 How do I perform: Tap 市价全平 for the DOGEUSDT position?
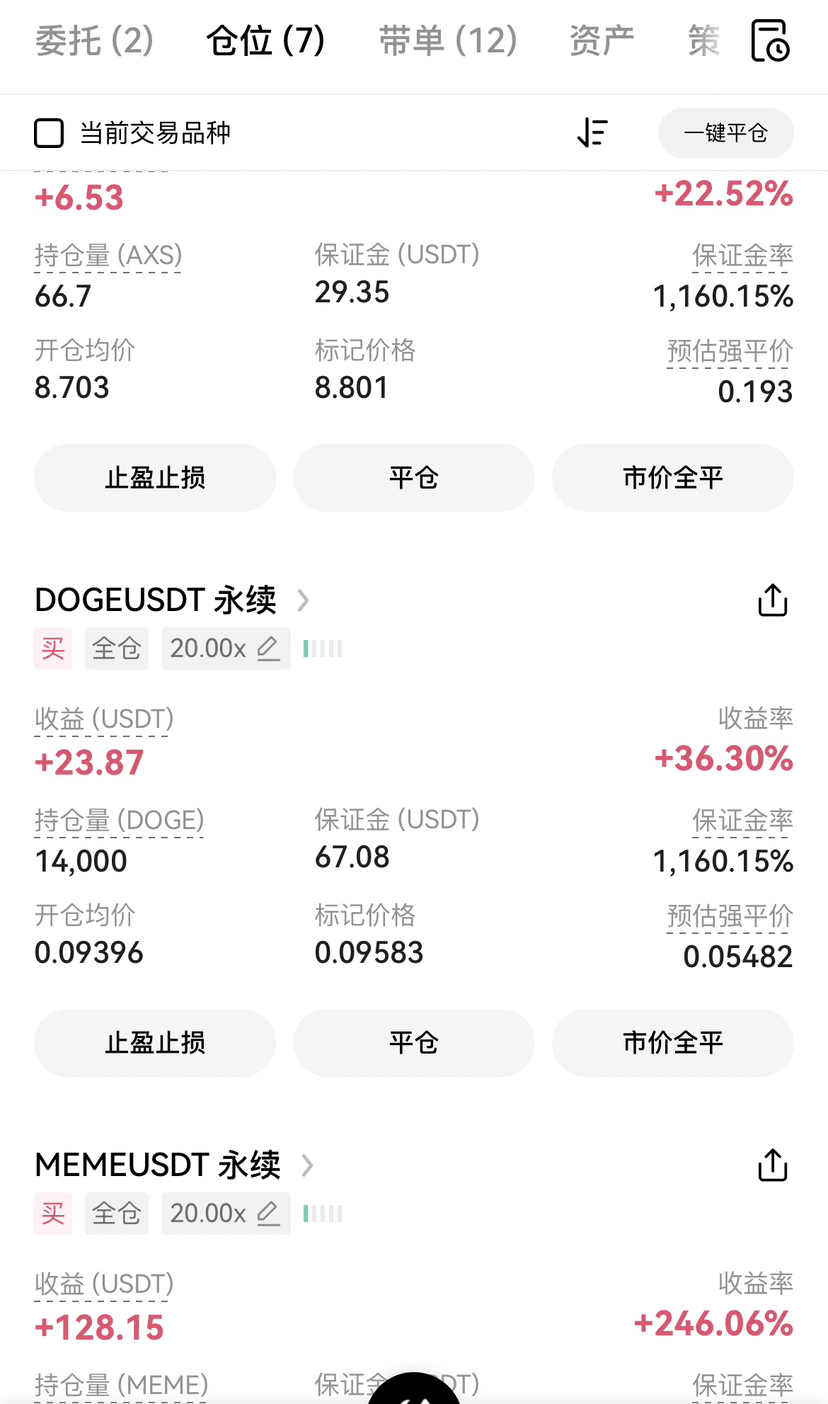pos(672,1043)
